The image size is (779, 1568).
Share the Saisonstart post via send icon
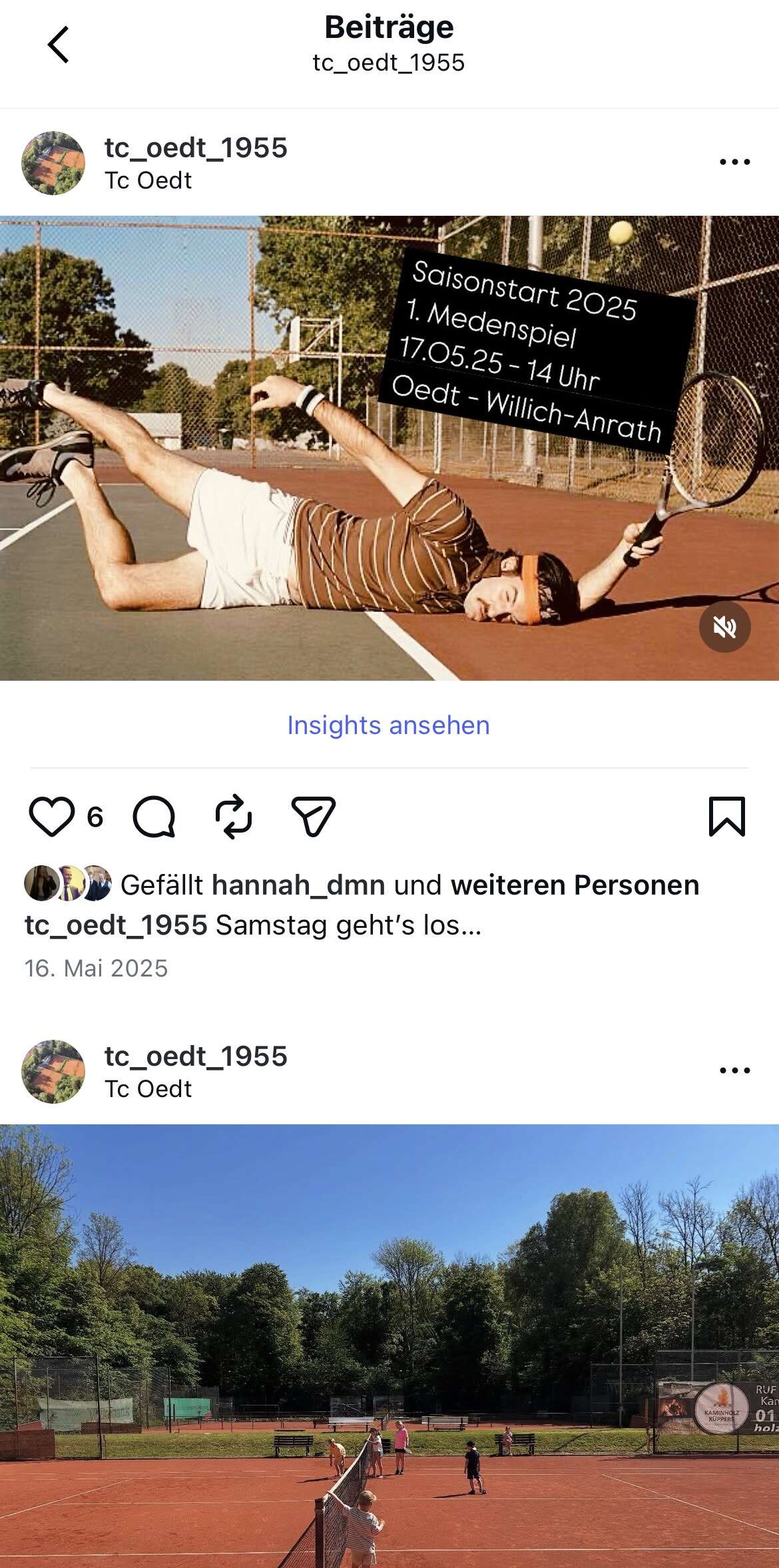313,816
